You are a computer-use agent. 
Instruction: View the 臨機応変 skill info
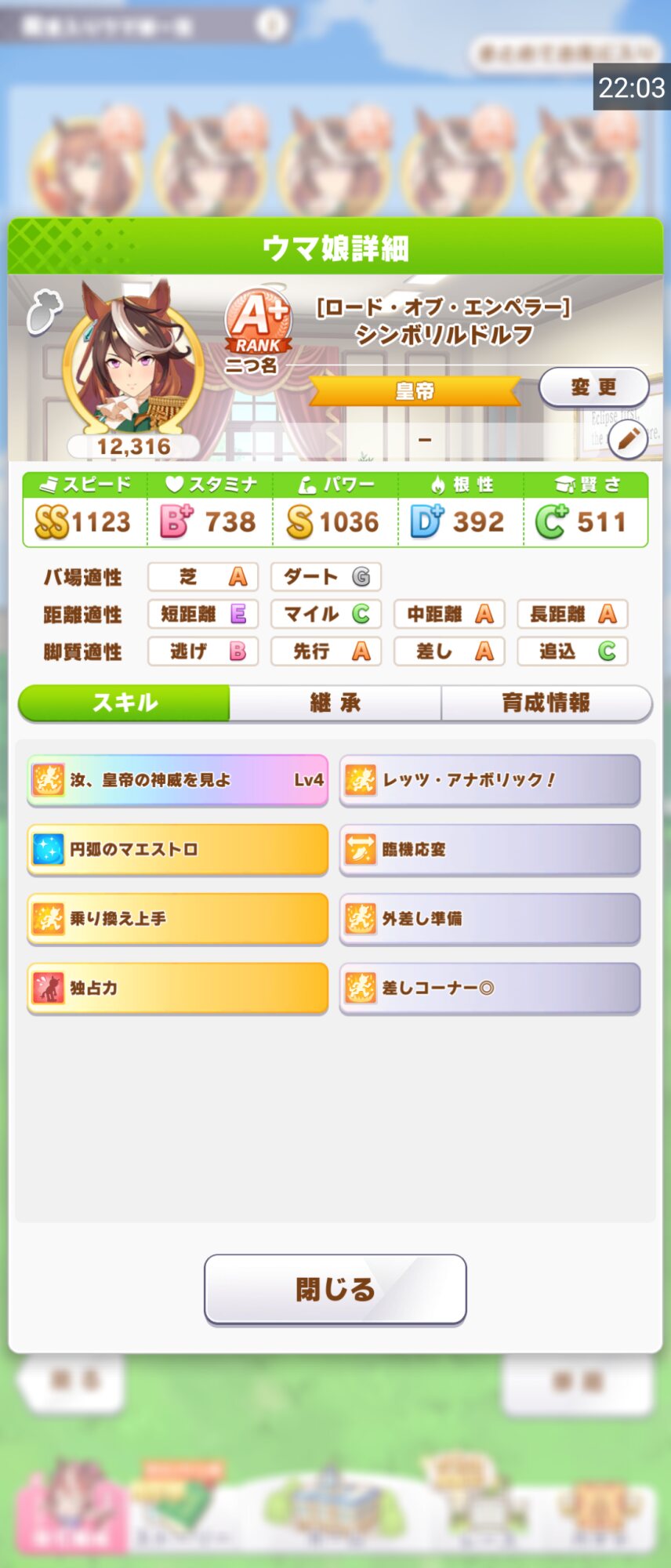(x=490, y=849)
